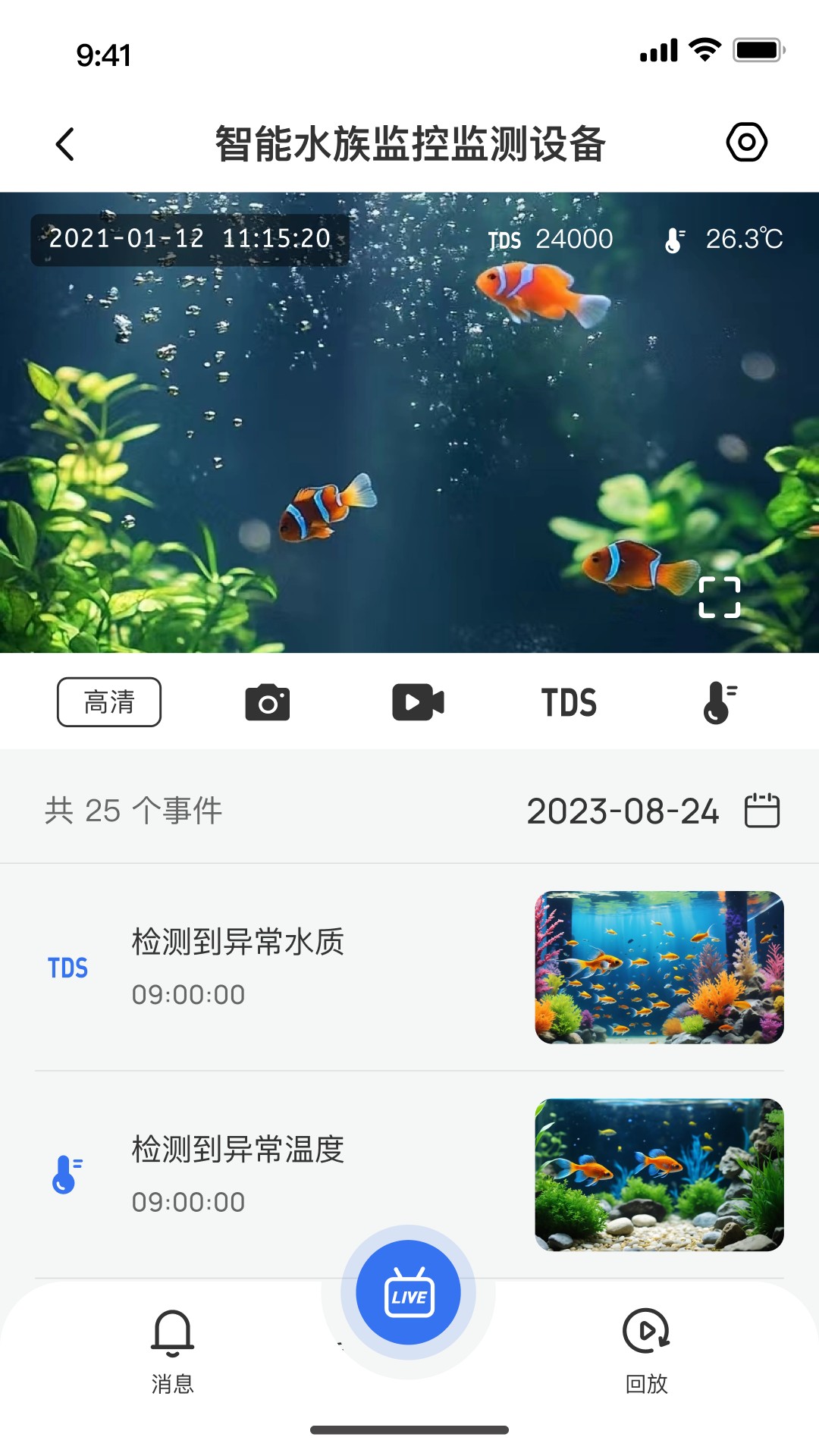Screen dimensions: 819x1456
Task: Tap the 消息 notification bell icon
Action: tap(173, 1343)
